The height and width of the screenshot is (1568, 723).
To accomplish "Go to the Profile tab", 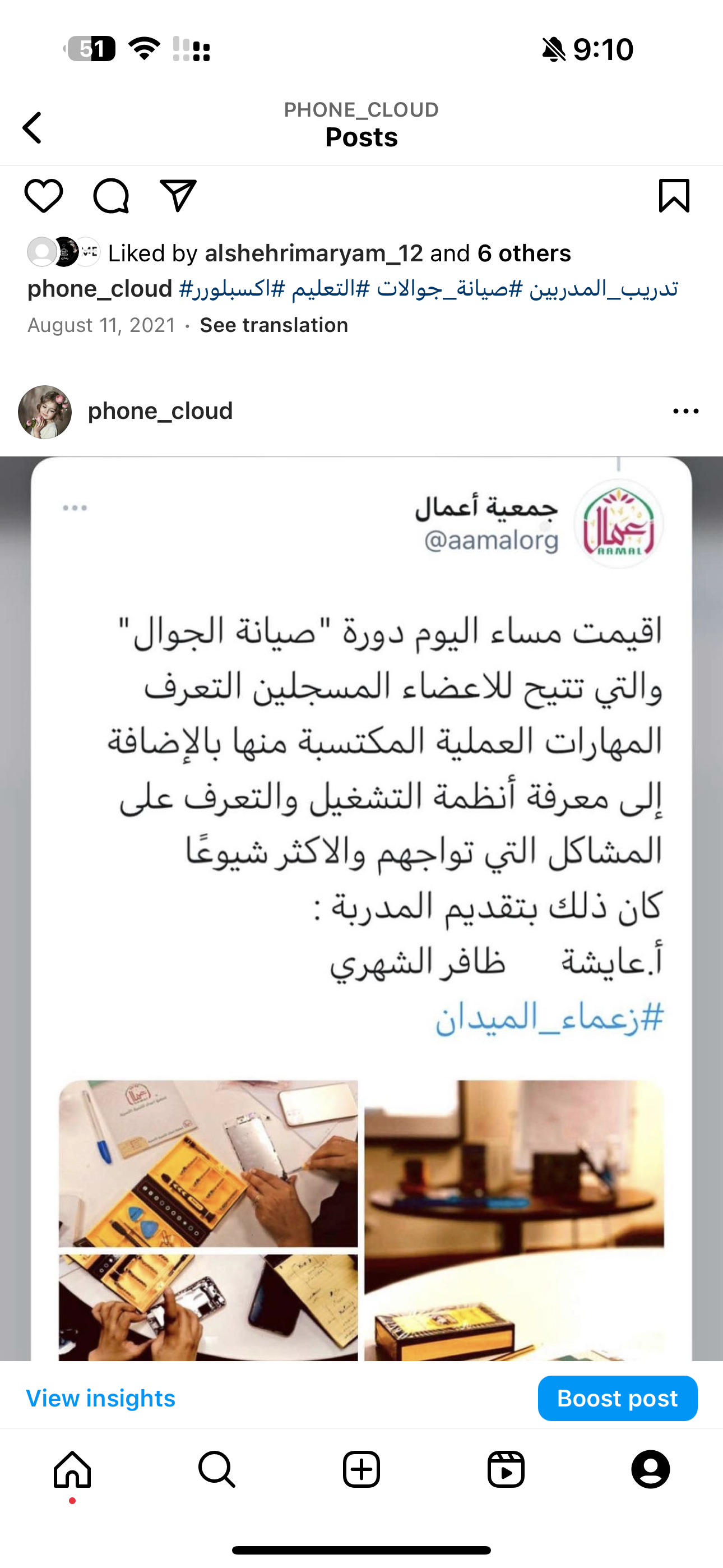I will (651, 1469).
